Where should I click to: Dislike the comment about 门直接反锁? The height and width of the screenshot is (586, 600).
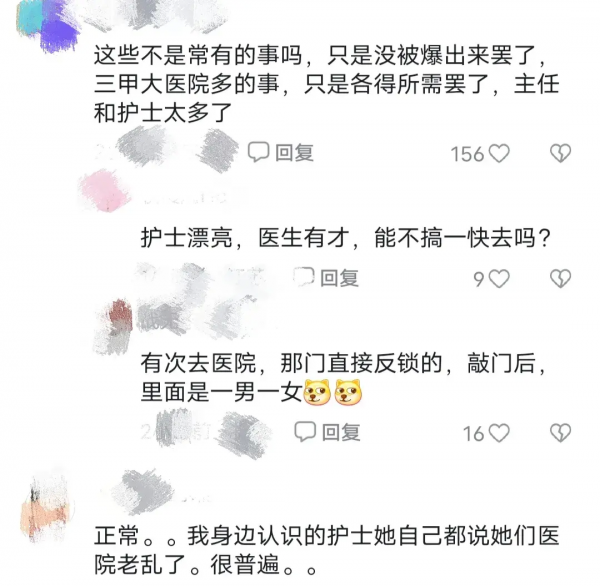[561, 433]
